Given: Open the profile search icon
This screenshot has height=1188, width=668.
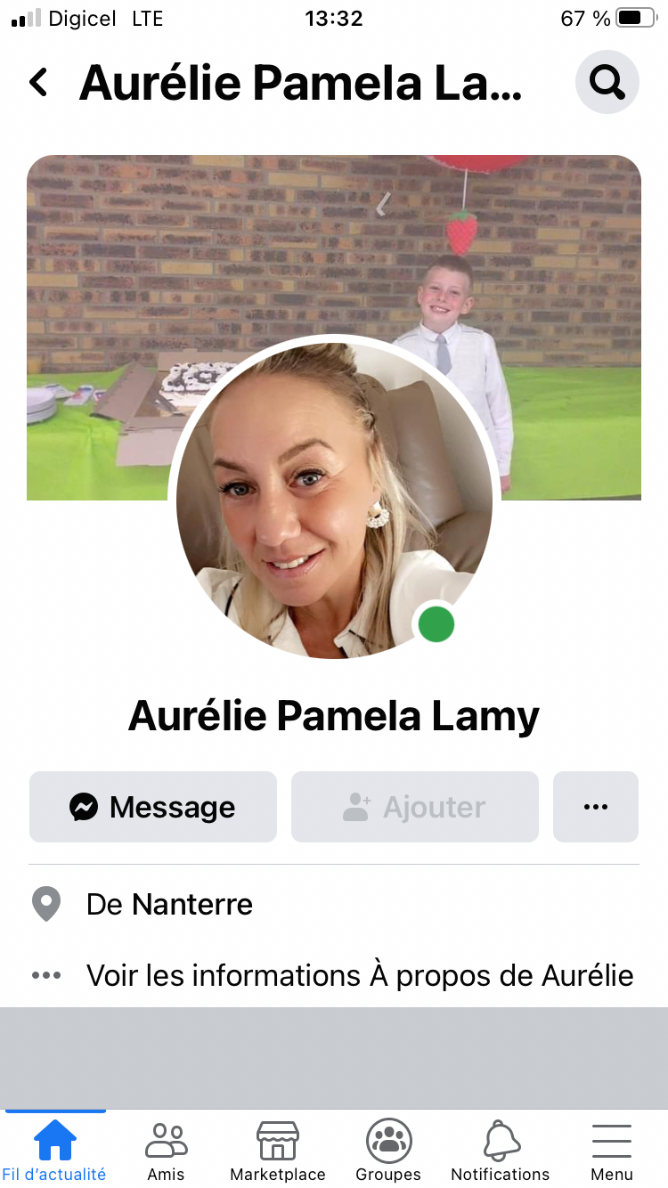Looking at the screenshot, I should [606, 82].
